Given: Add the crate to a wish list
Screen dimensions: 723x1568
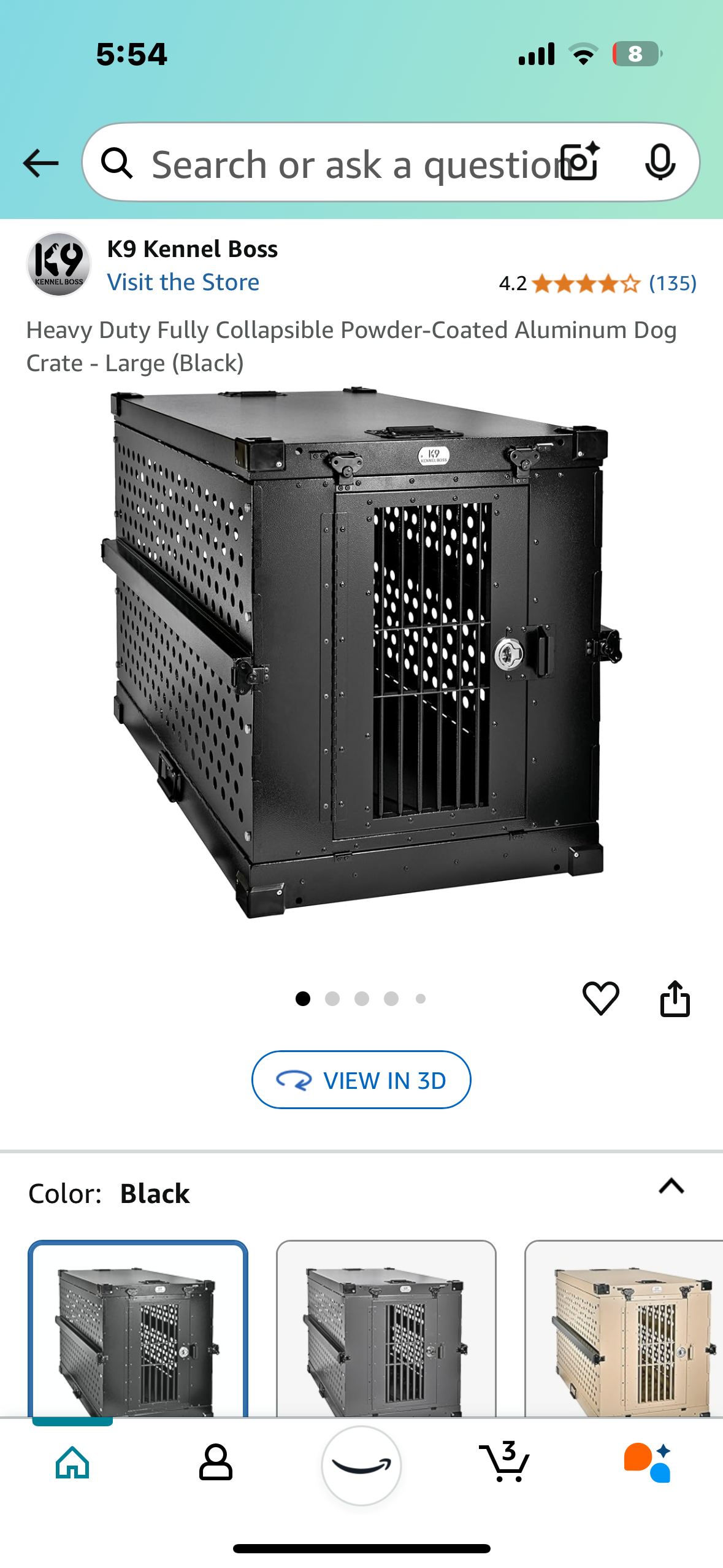Looking at the screenshot, I should pyautogui.click(x=600, y=998).
